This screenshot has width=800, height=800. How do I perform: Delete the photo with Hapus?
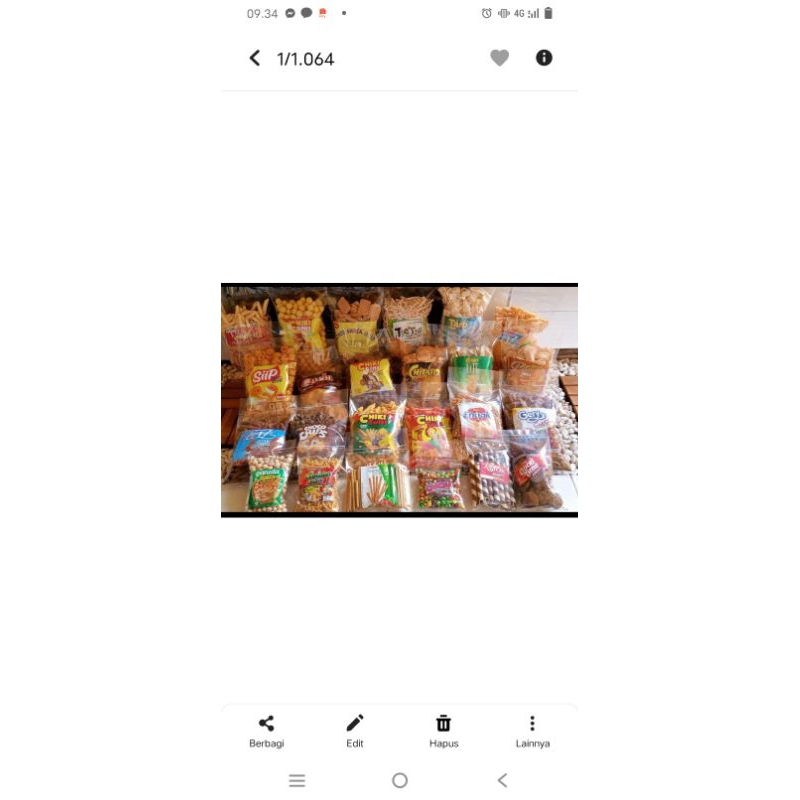tap(443, 730)
